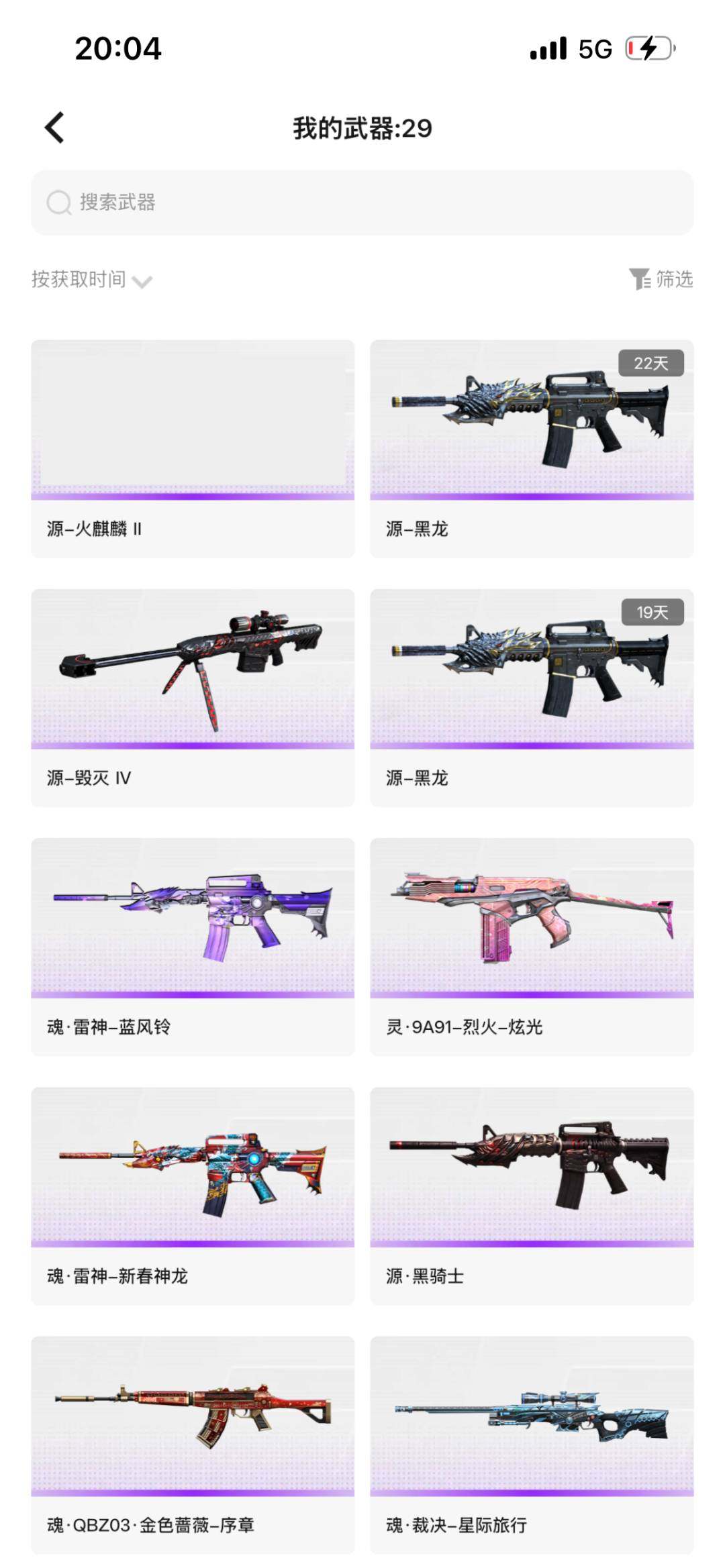Open the 源-火麒麟 II weapon card
The height and width of the screenshot is (1568, 725).
coord(193,448)
